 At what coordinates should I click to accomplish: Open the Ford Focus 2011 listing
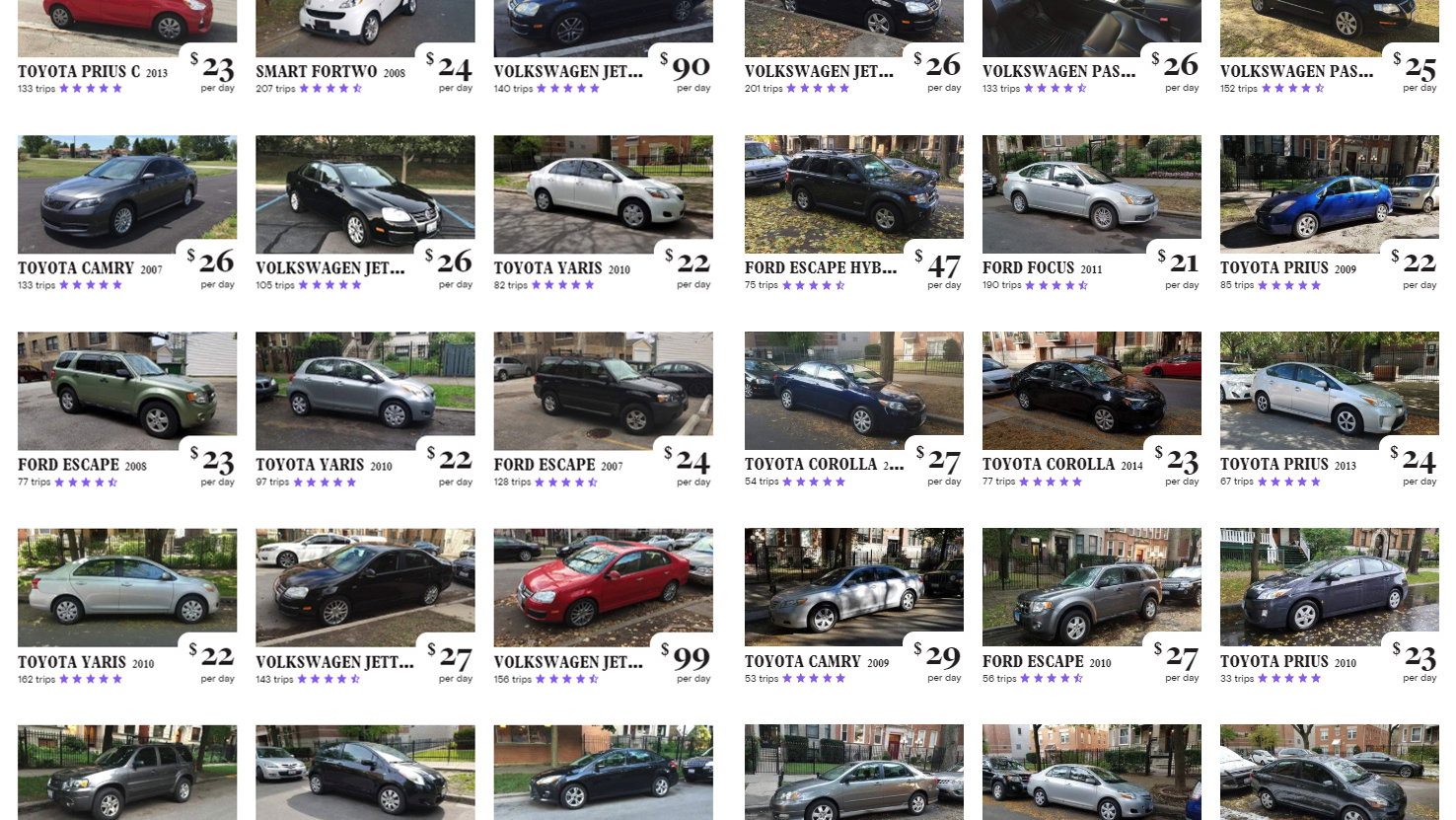point(1091,194)
